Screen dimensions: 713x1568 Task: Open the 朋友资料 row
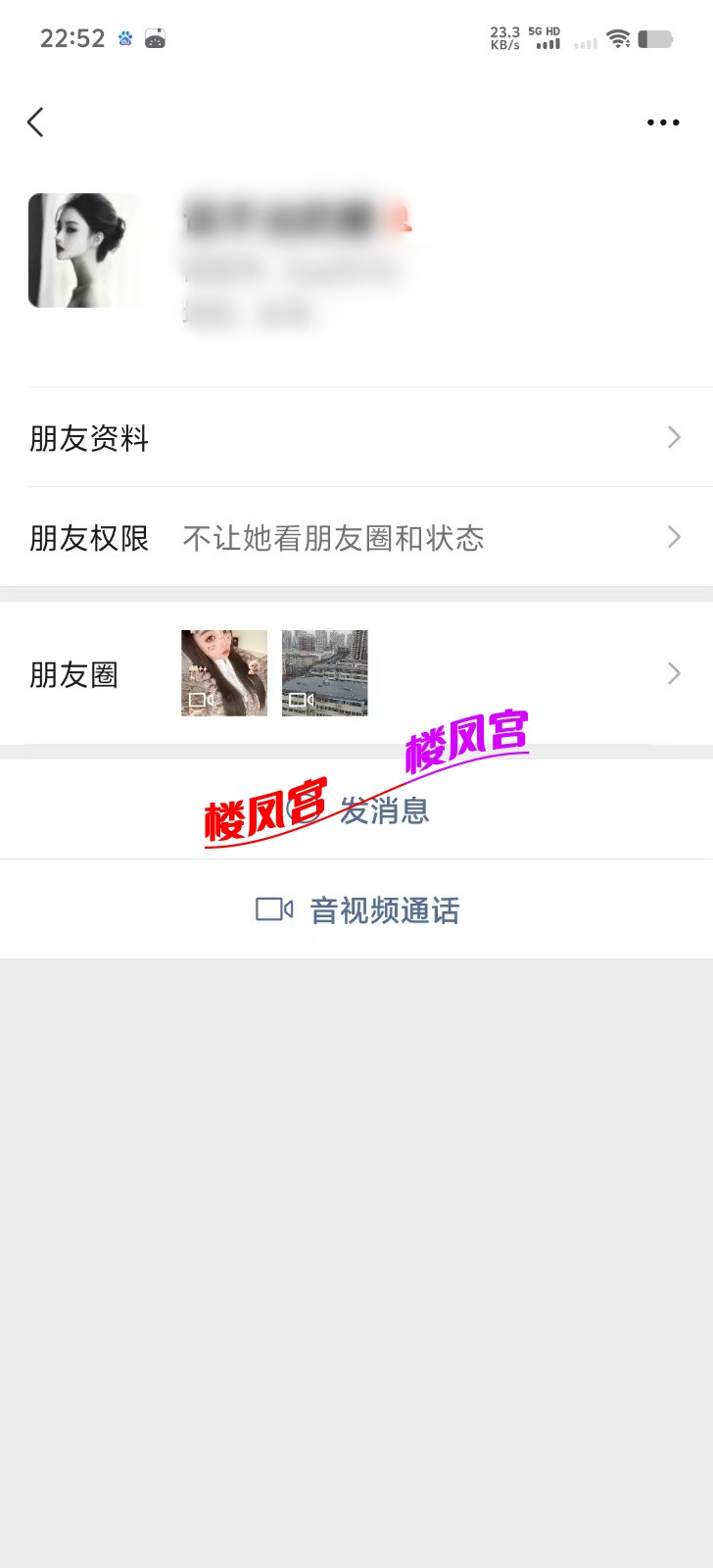pos(356,438)
